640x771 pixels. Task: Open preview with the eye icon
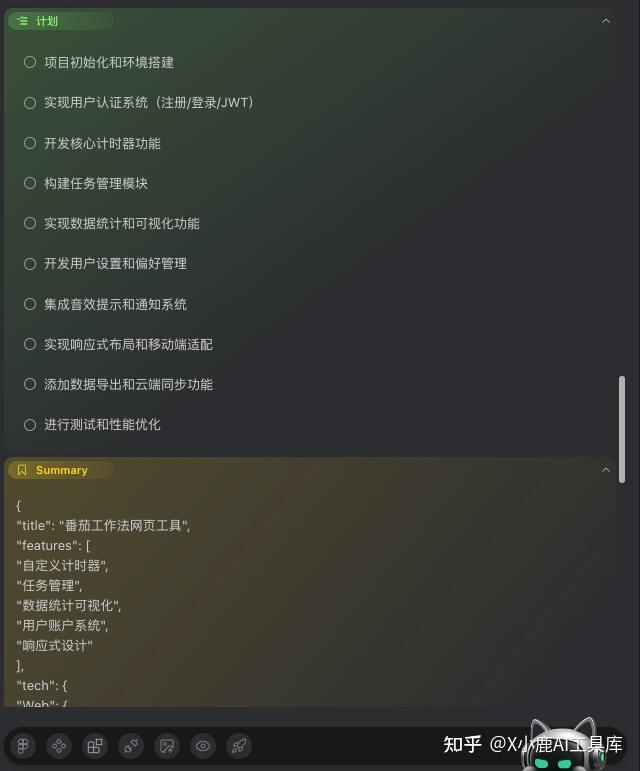click(x=203, y=746)
